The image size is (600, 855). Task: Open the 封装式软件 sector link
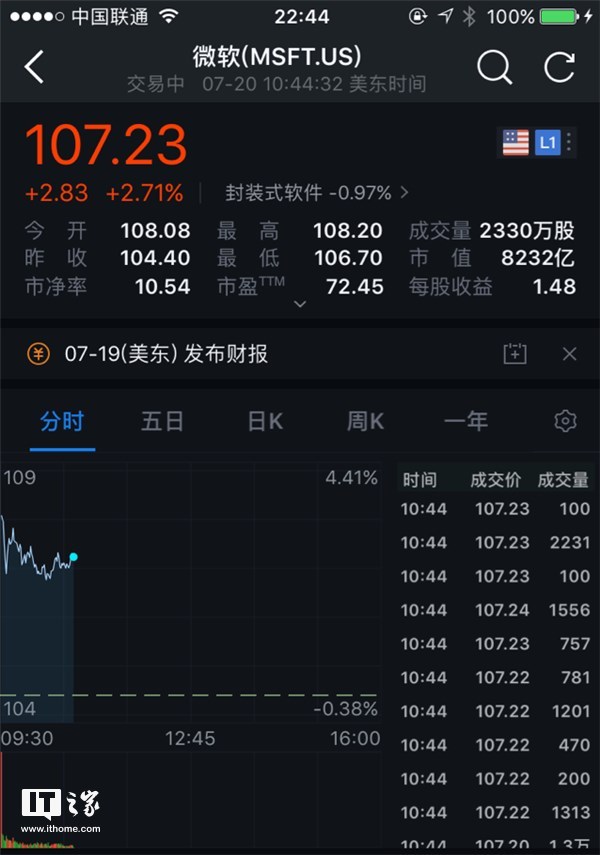[317, 192]
